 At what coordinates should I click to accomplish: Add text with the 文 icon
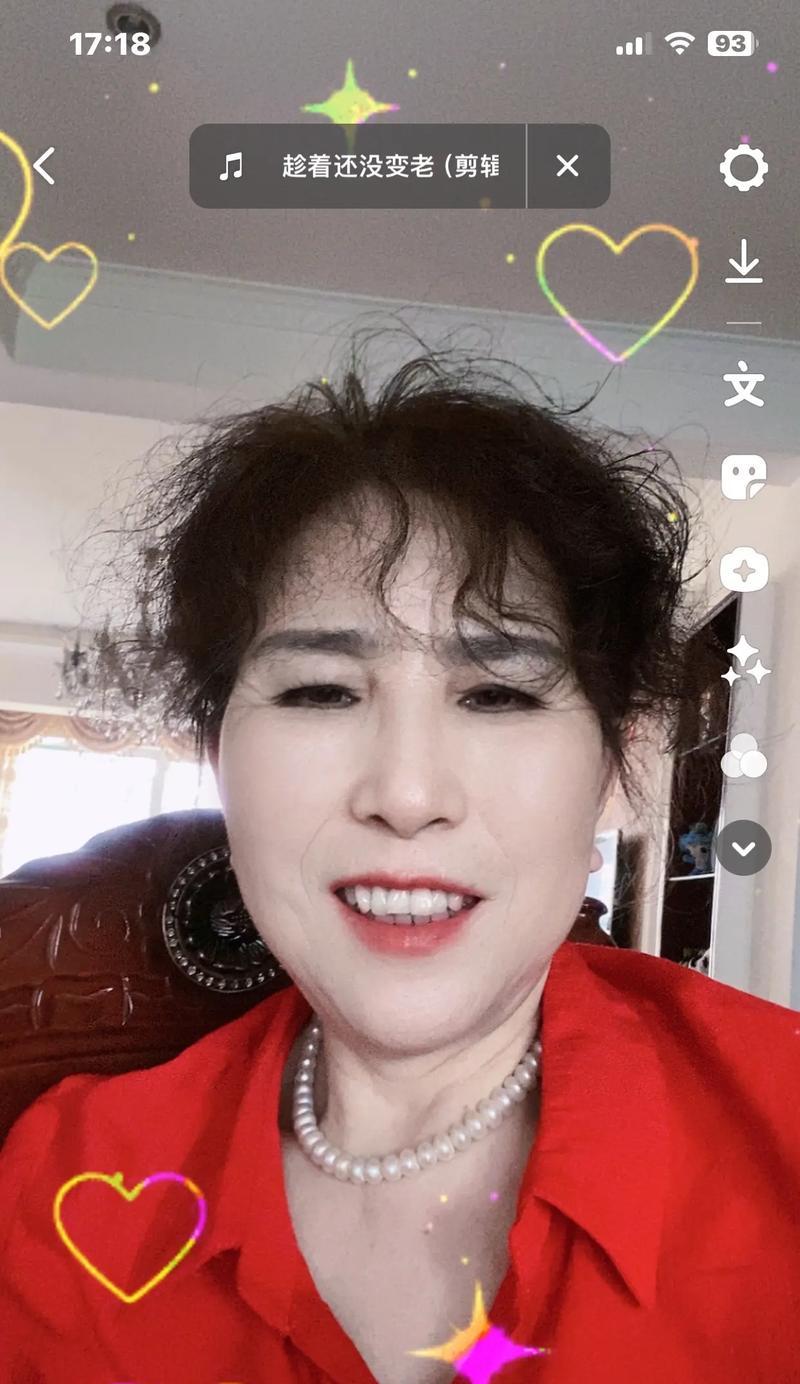point(743,386)
